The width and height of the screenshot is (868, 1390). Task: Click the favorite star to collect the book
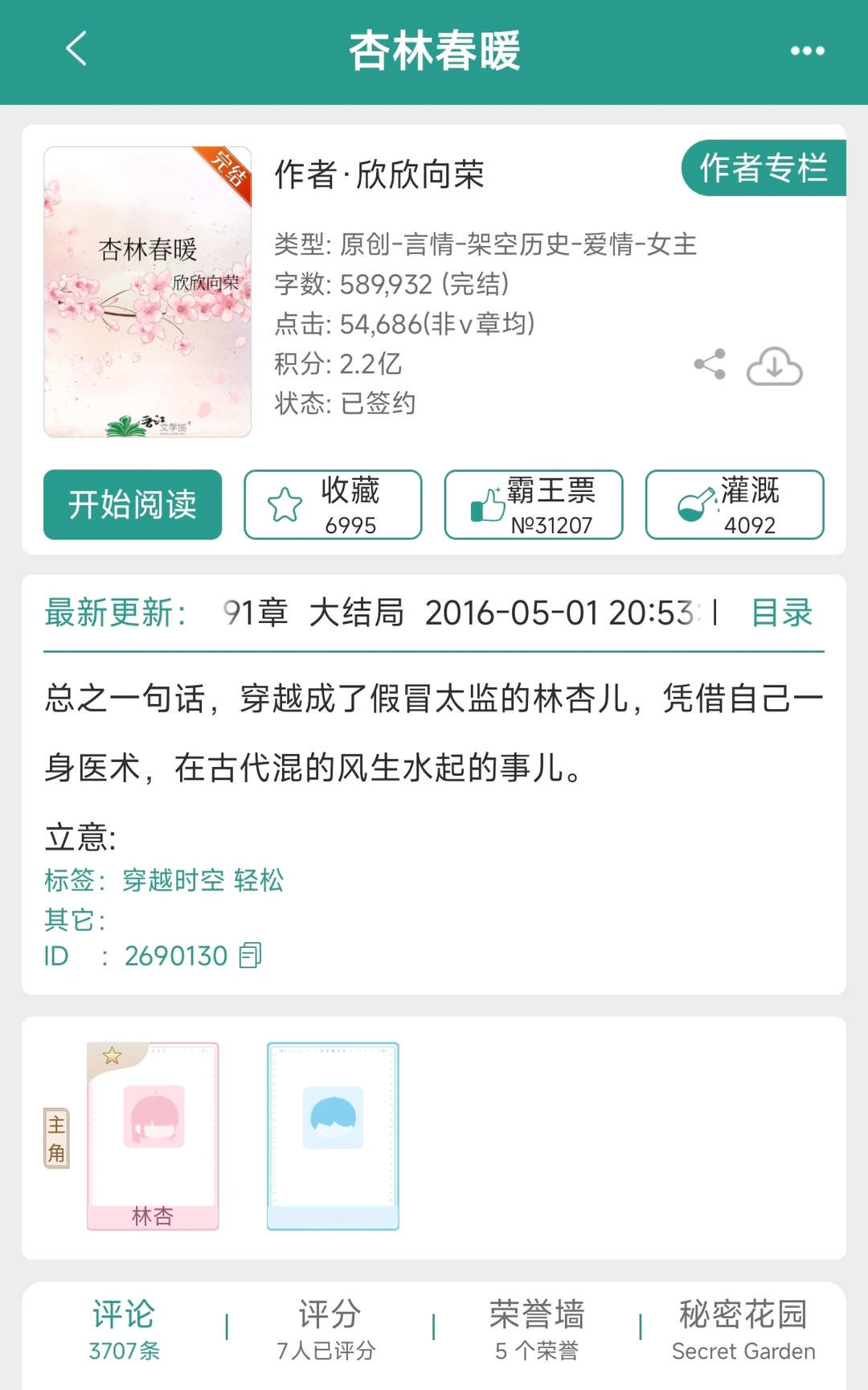click(x=285, y=504)
